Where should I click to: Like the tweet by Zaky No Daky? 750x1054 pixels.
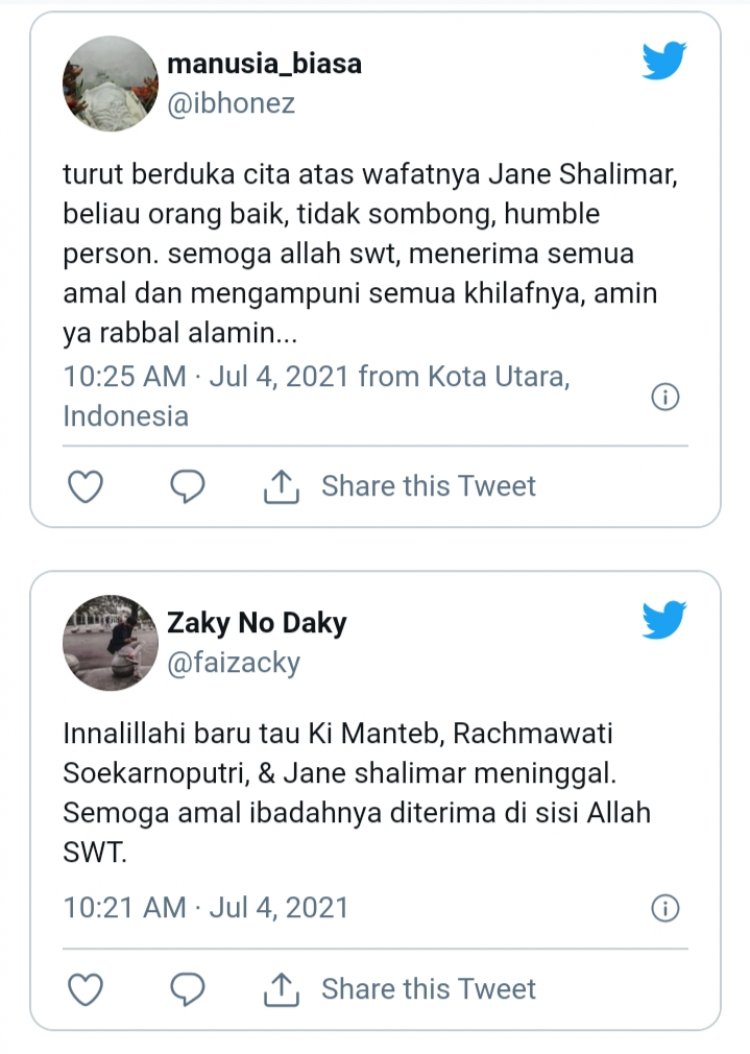[x=86, y=990]
